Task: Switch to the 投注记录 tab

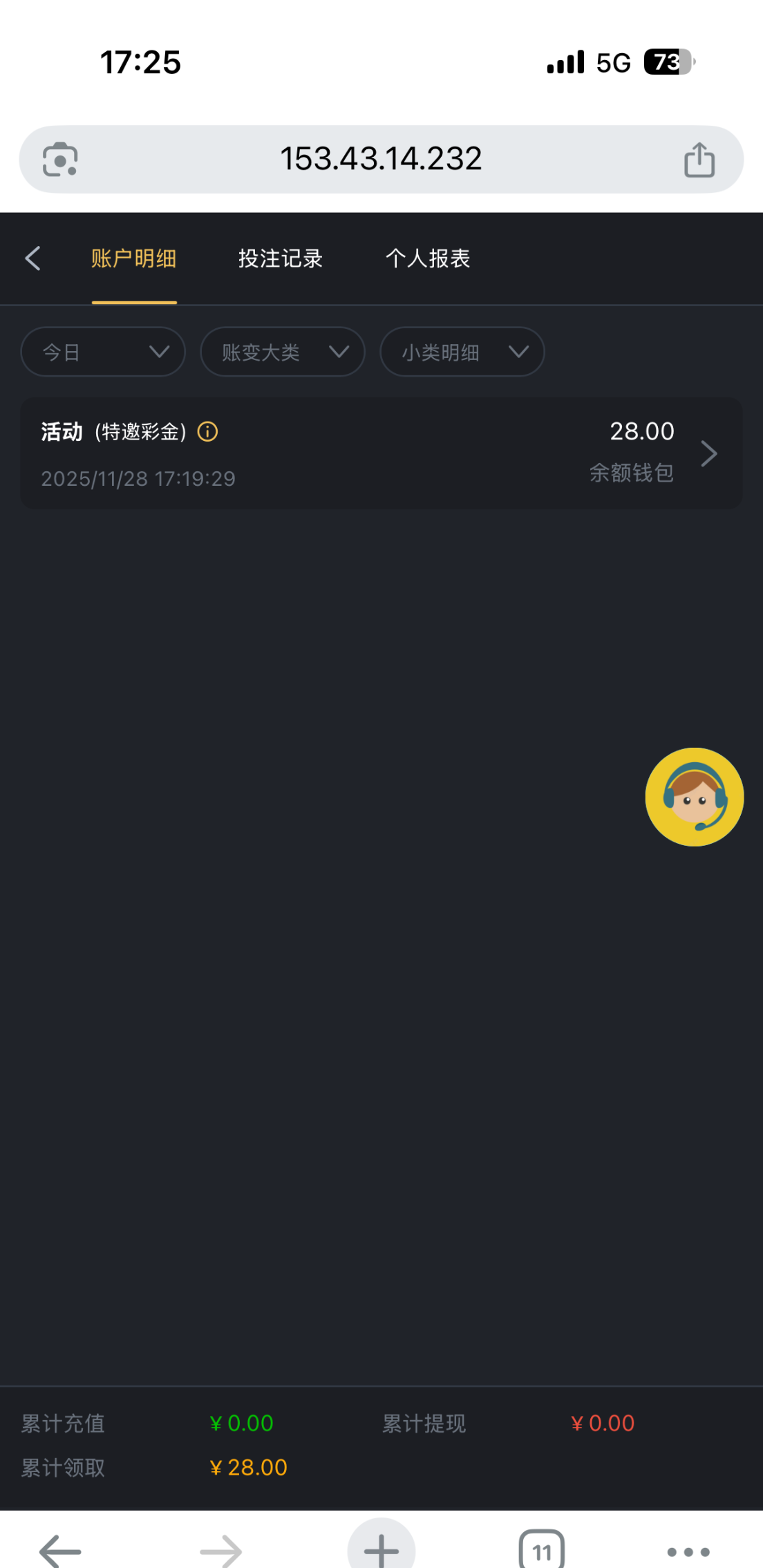Action: click(x=280, y=258)
